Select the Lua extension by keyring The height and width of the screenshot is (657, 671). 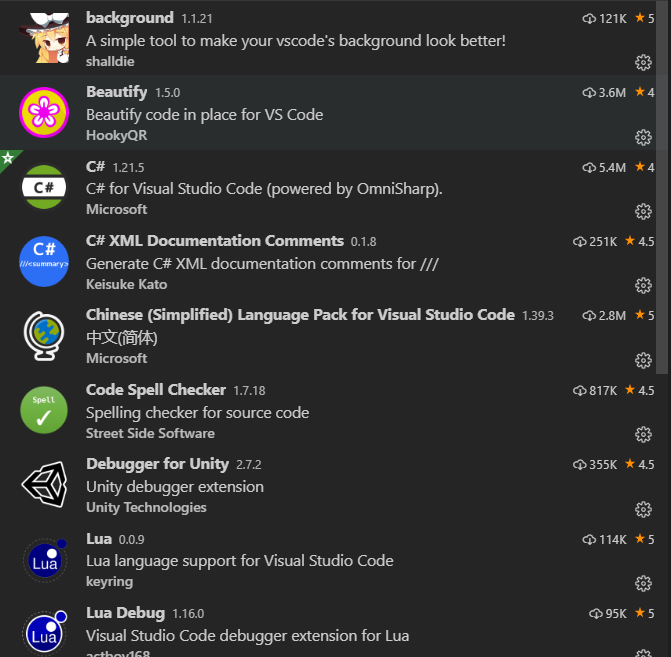[x=300, y=560]
